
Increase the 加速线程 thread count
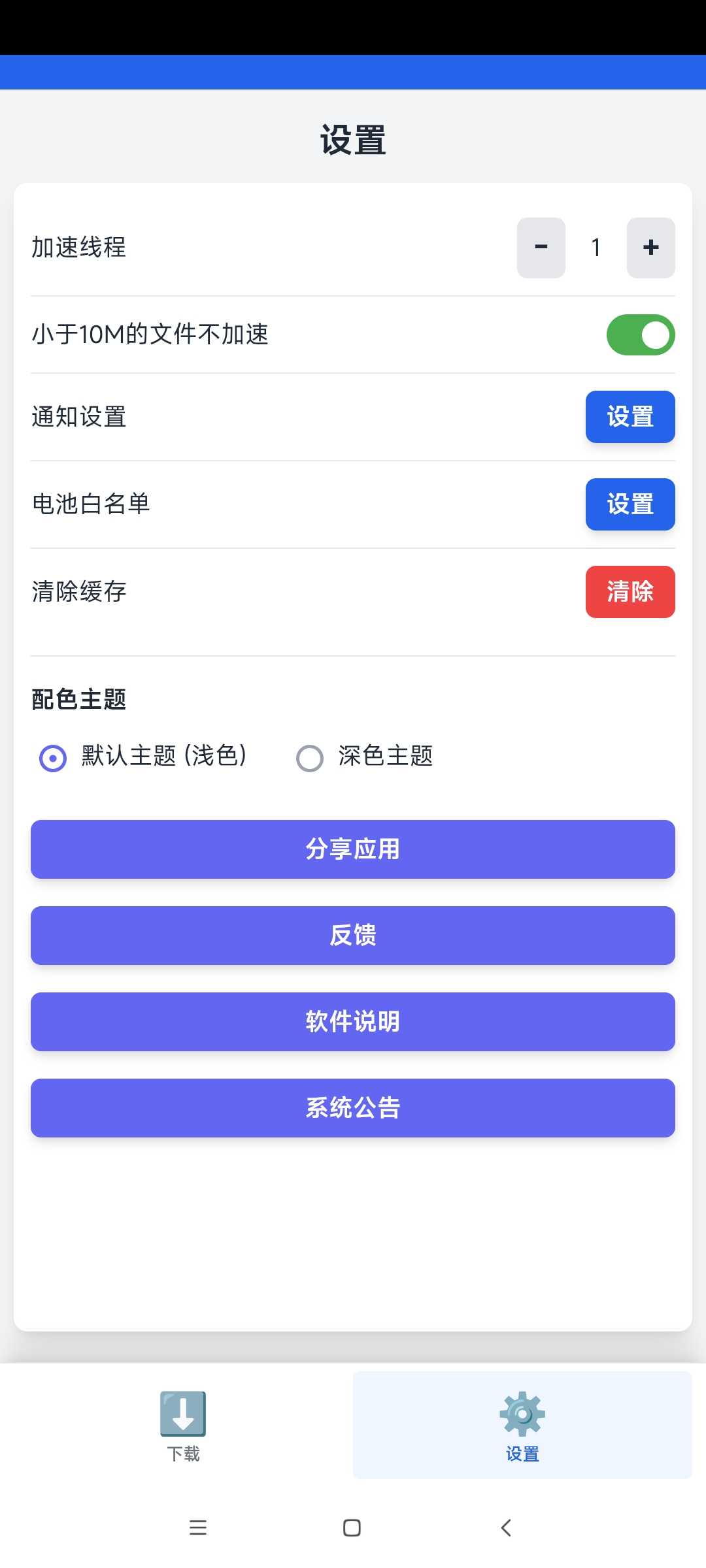pyautogui.click(x=650, y=248)
